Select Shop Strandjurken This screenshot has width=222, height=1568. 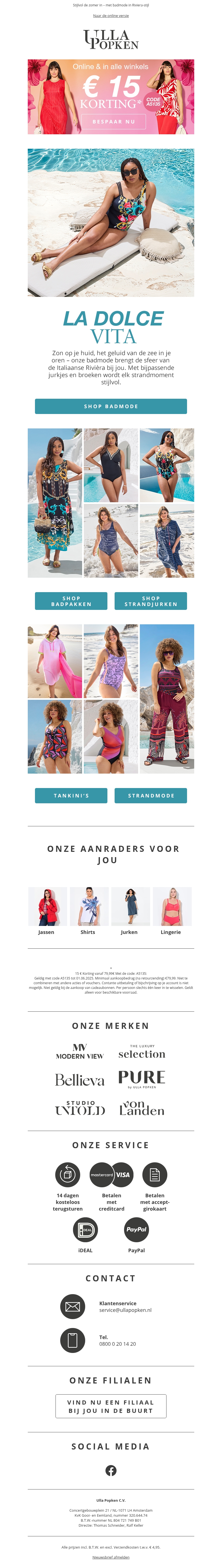click(150, 601)
